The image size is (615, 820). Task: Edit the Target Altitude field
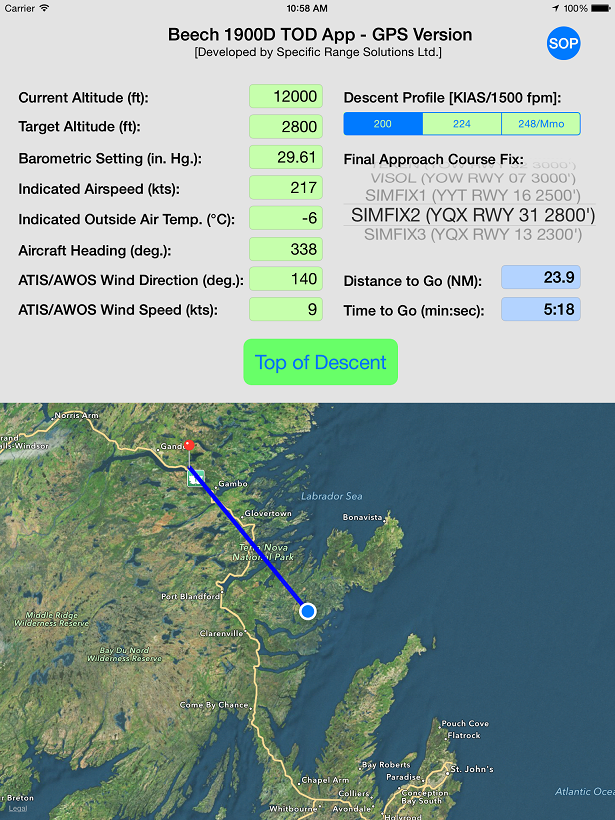[x=286, y=127]
